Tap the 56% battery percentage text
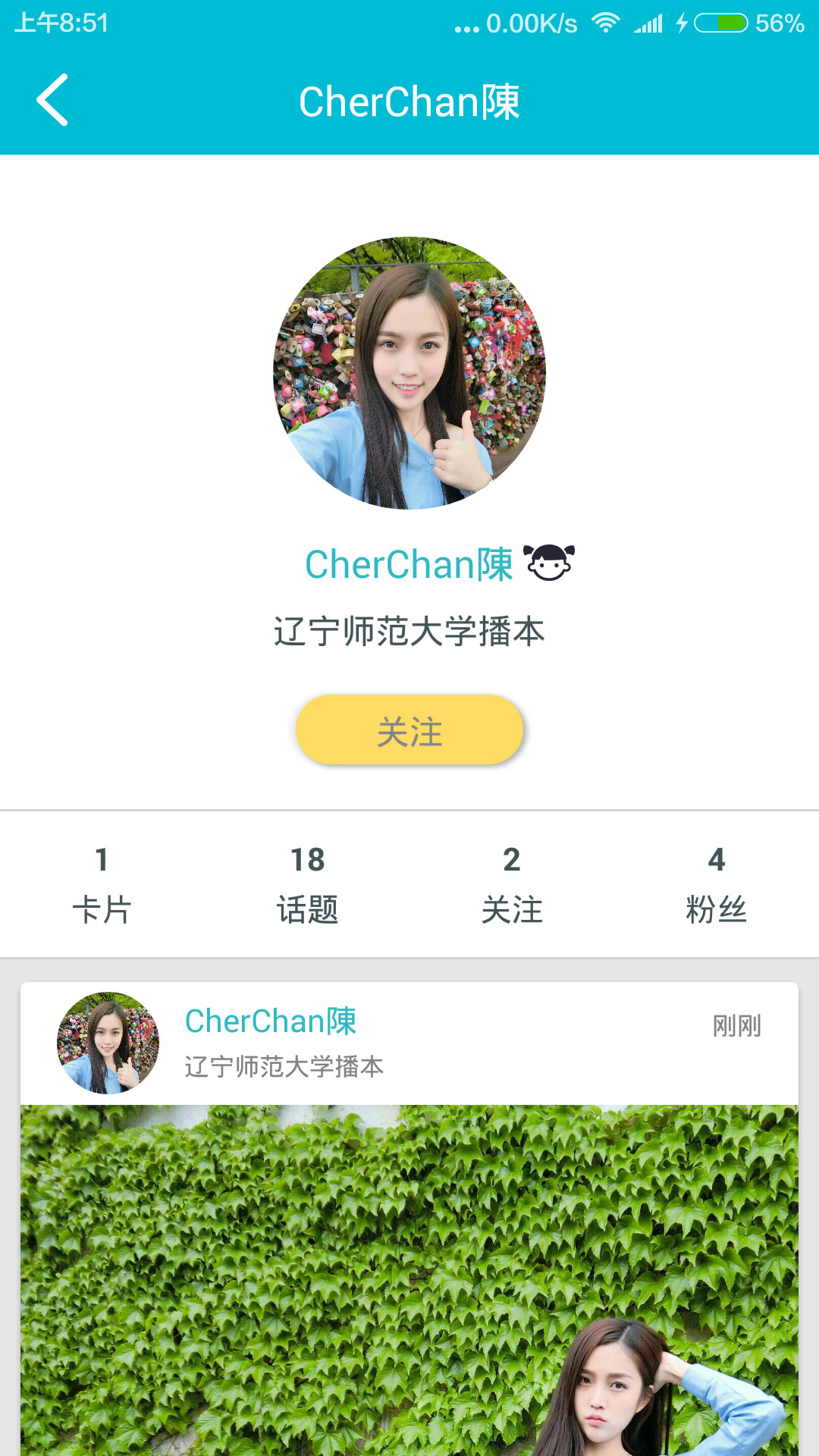Image resolution: width=819 pixels, height=1456 pixels. point(777,23)
